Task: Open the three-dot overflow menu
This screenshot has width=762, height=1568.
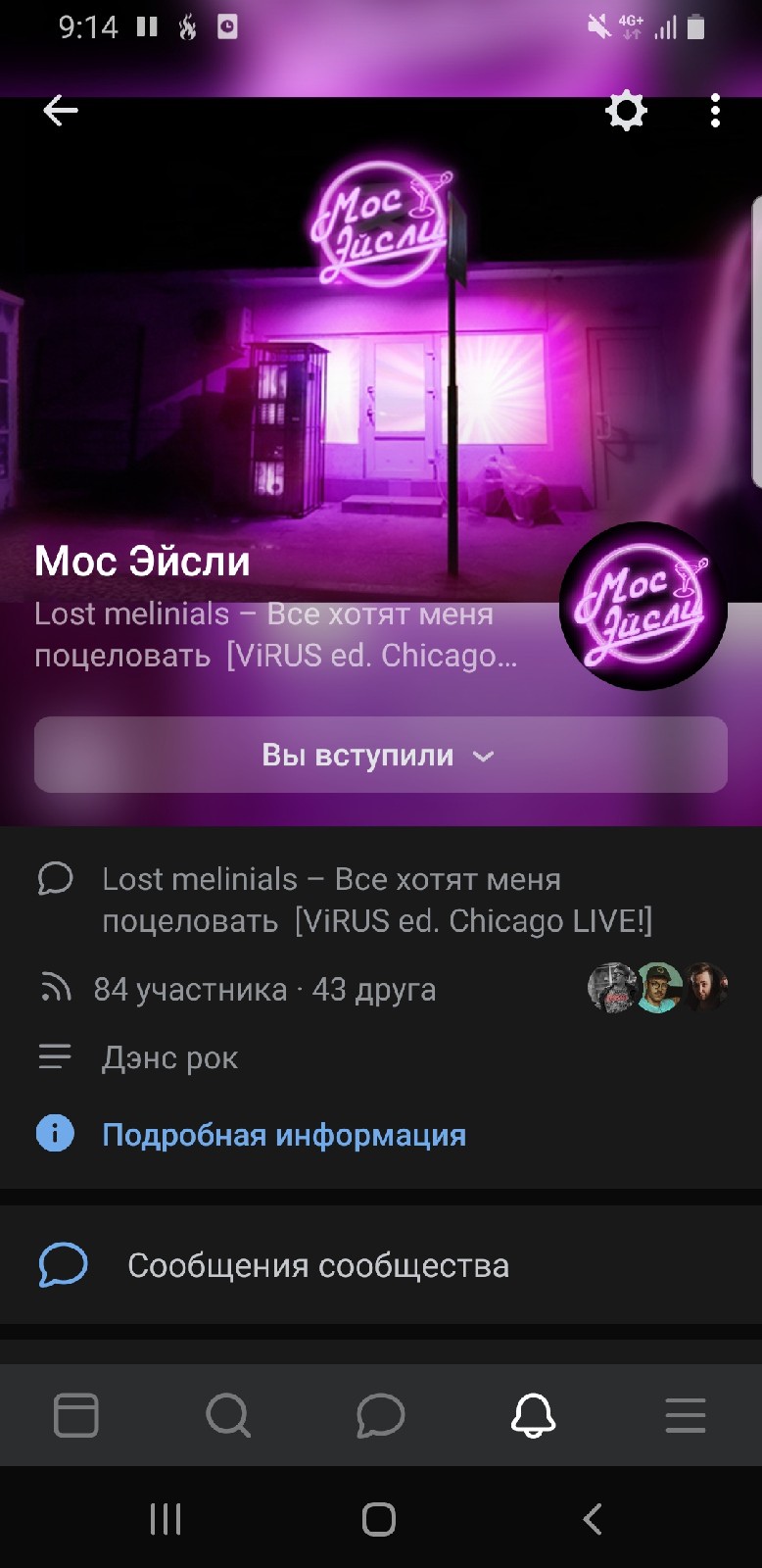Action: point(715,111)
